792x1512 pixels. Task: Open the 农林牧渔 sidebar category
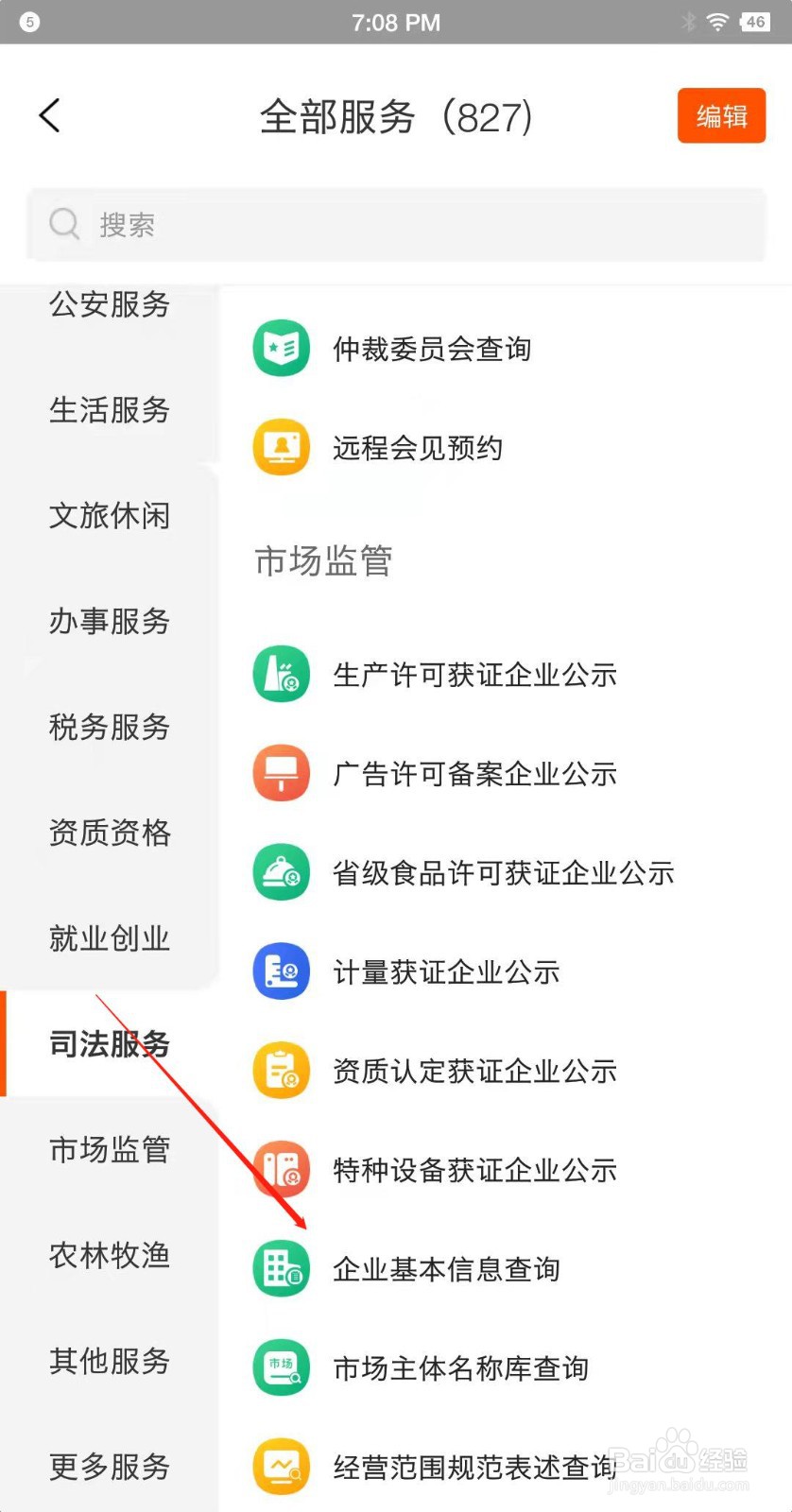(109, 1256)
